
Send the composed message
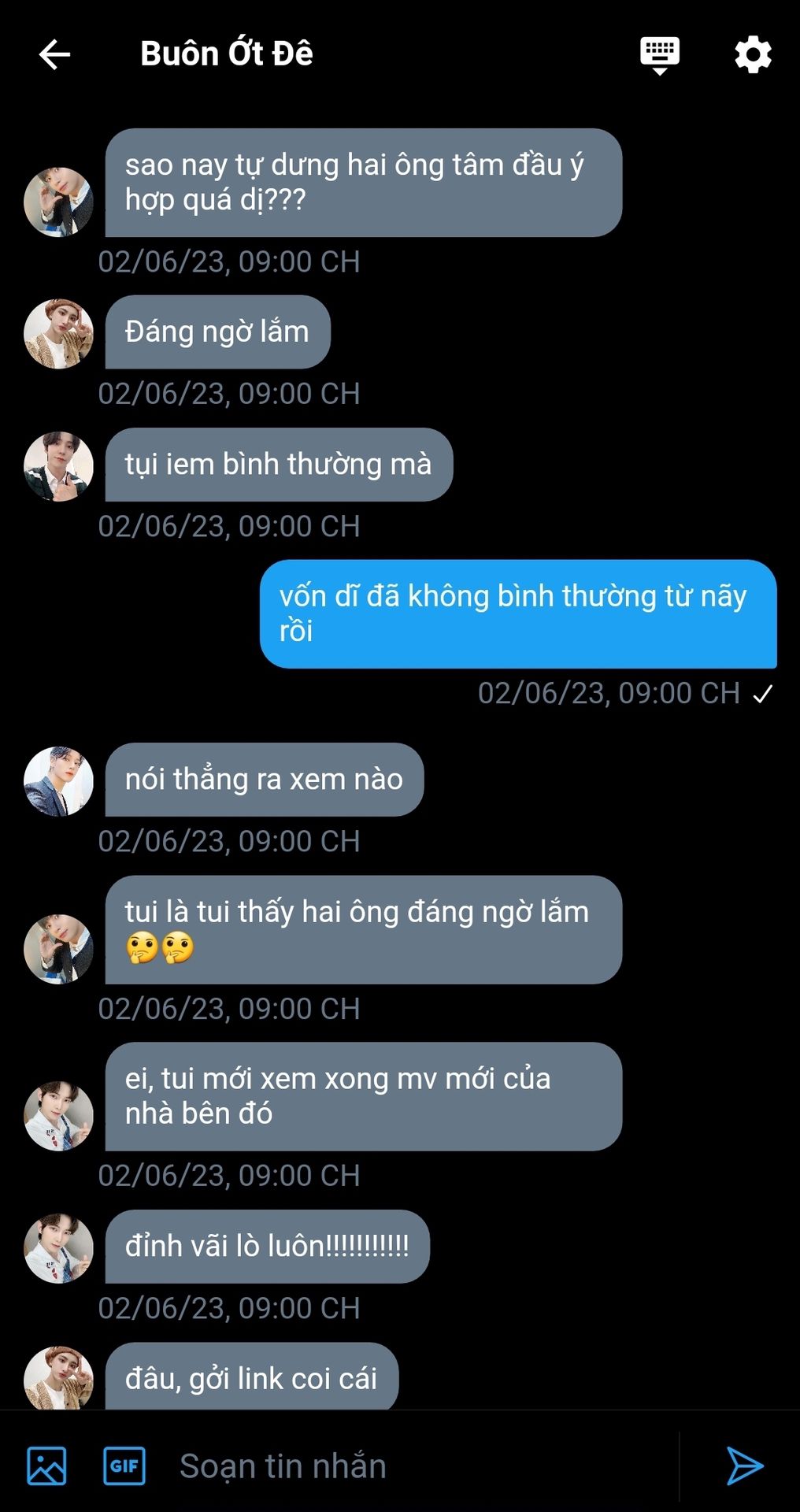(744, 1466)
